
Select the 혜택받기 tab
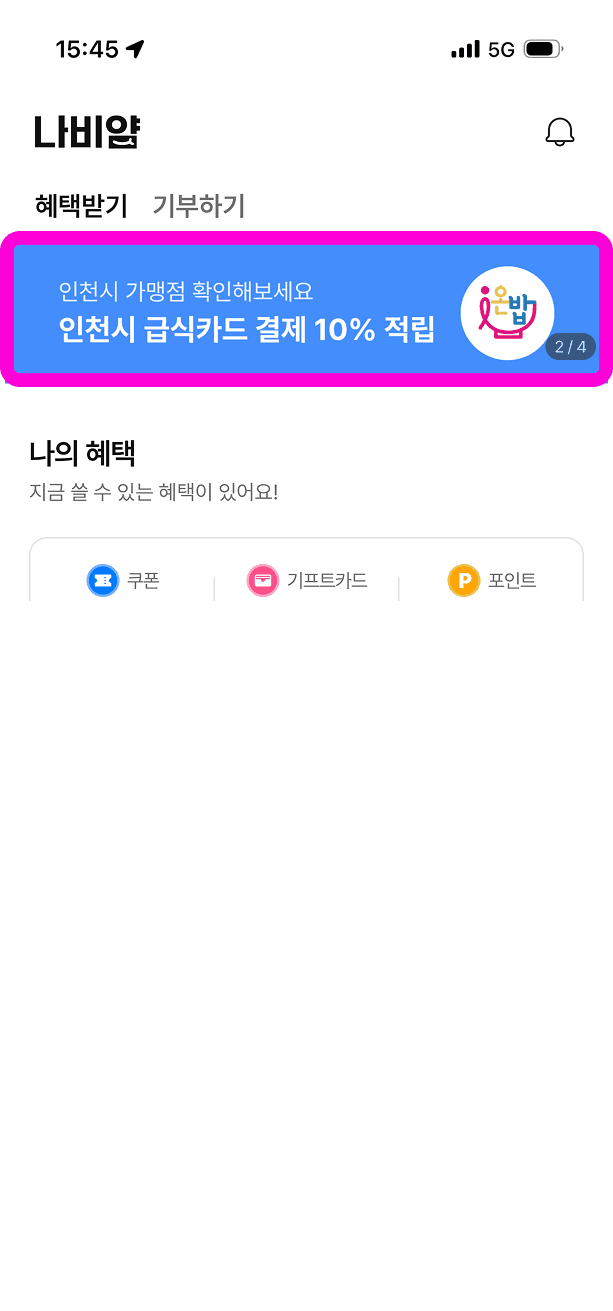tap(82, 206)
